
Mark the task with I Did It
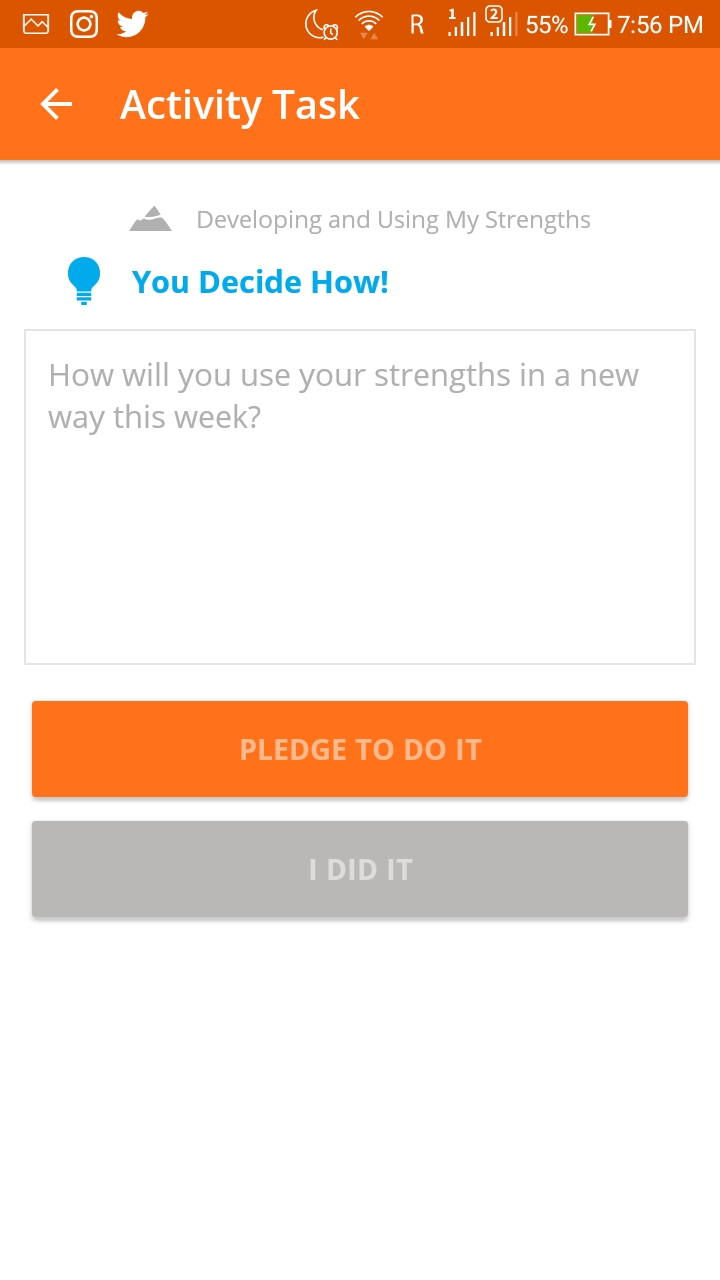[x=360, y=869]
